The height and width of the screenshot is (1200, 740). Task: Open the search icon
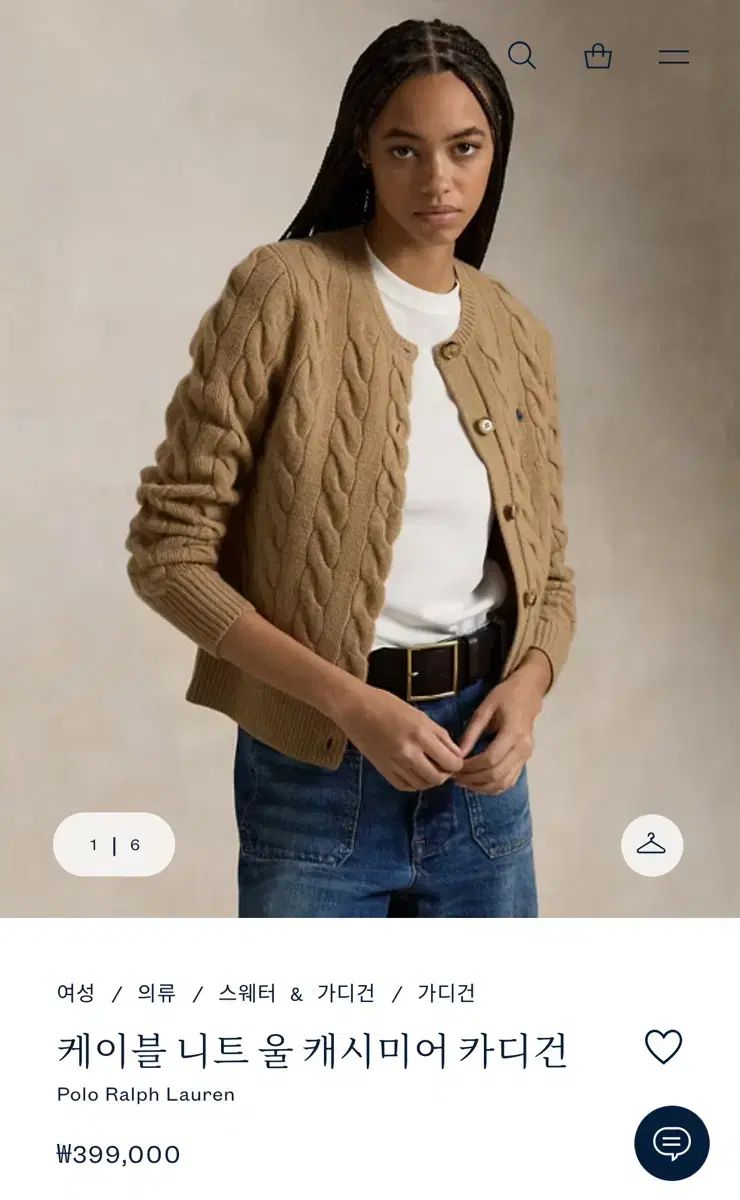[x=521, y=56]
